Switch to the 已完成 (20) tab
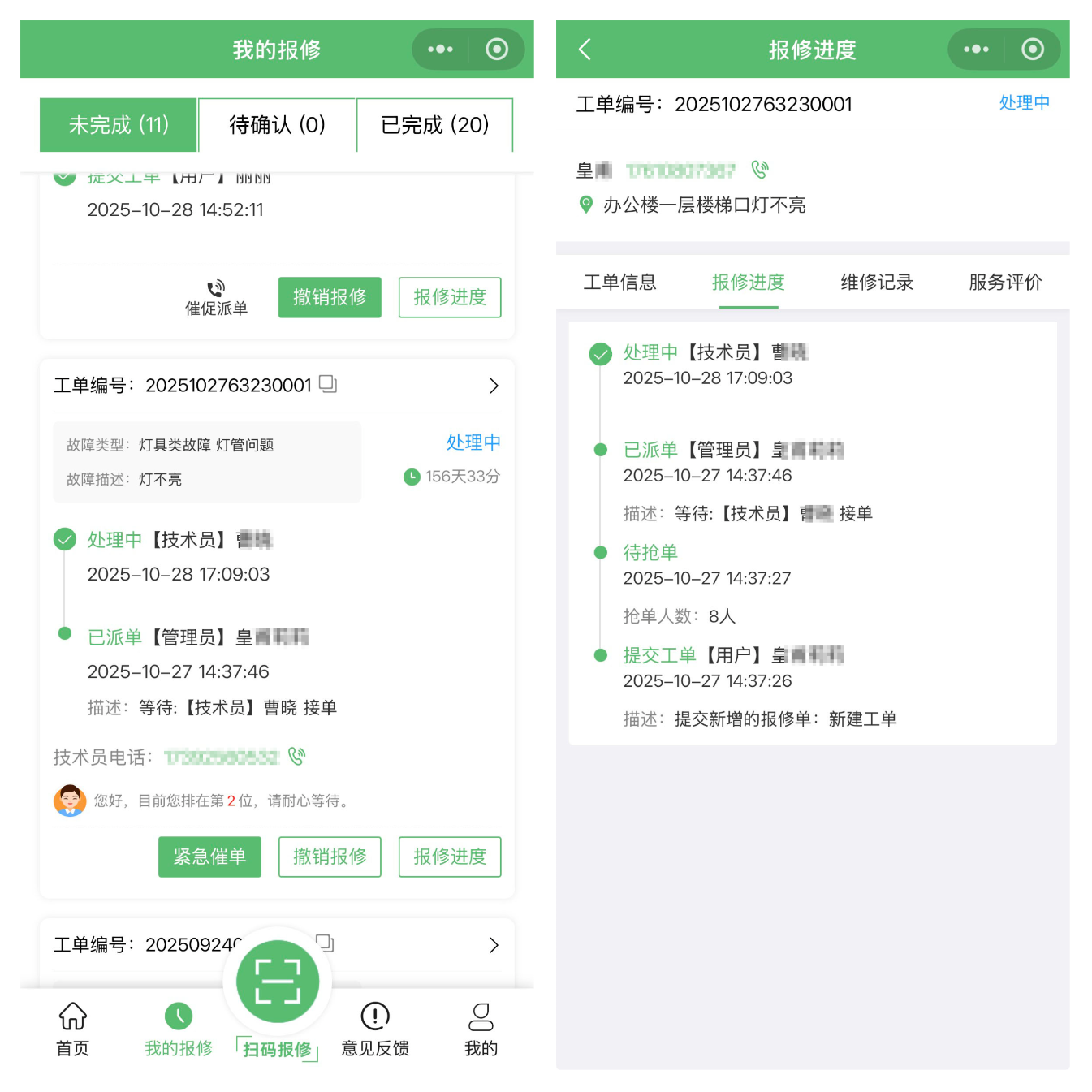This screenshot has height=1092, width=1092. click(434, 125)
